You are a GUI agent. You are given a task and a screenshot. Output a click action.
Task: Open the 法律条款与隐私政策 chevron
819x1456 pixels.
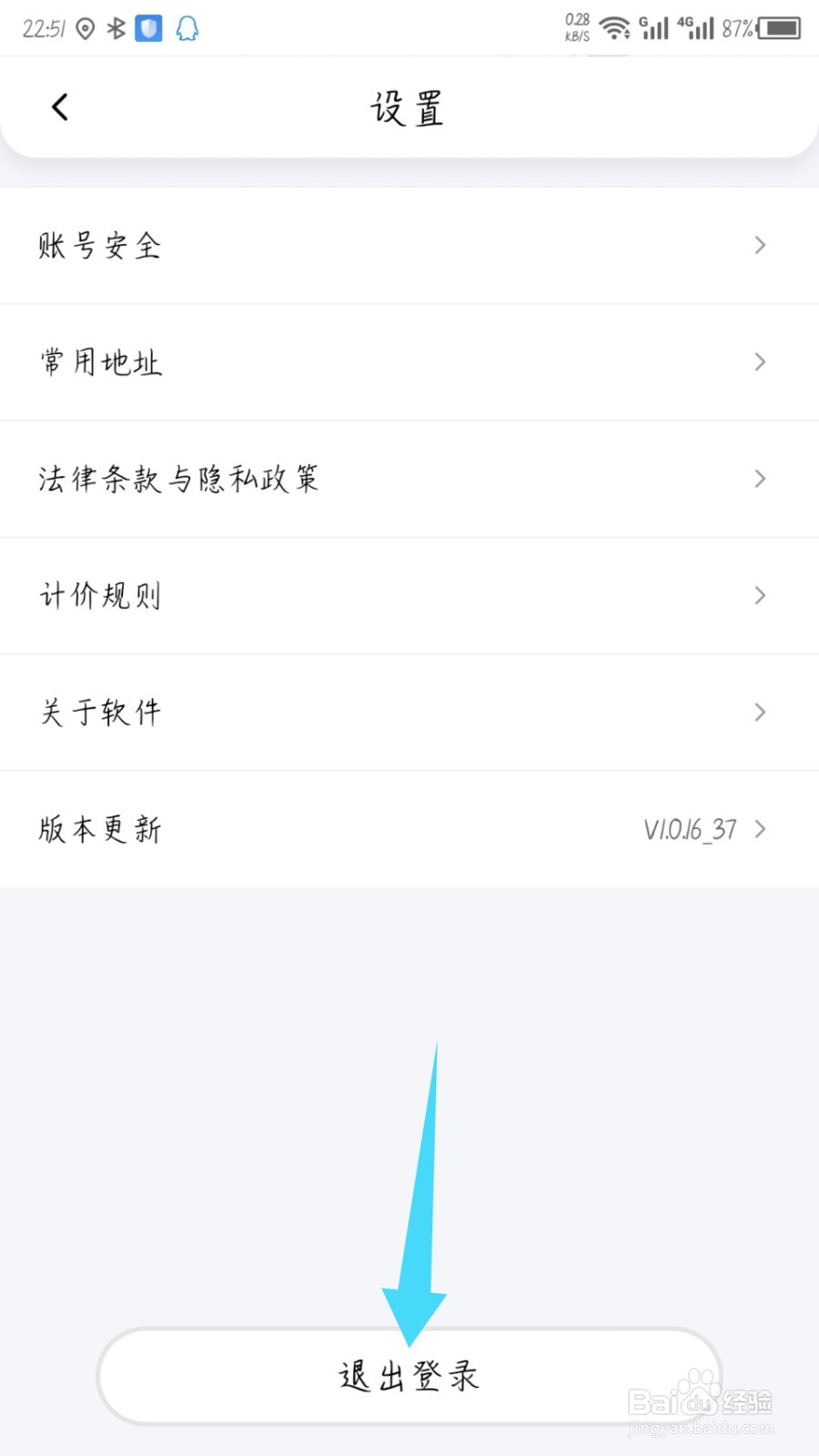[x=761, y=479]
